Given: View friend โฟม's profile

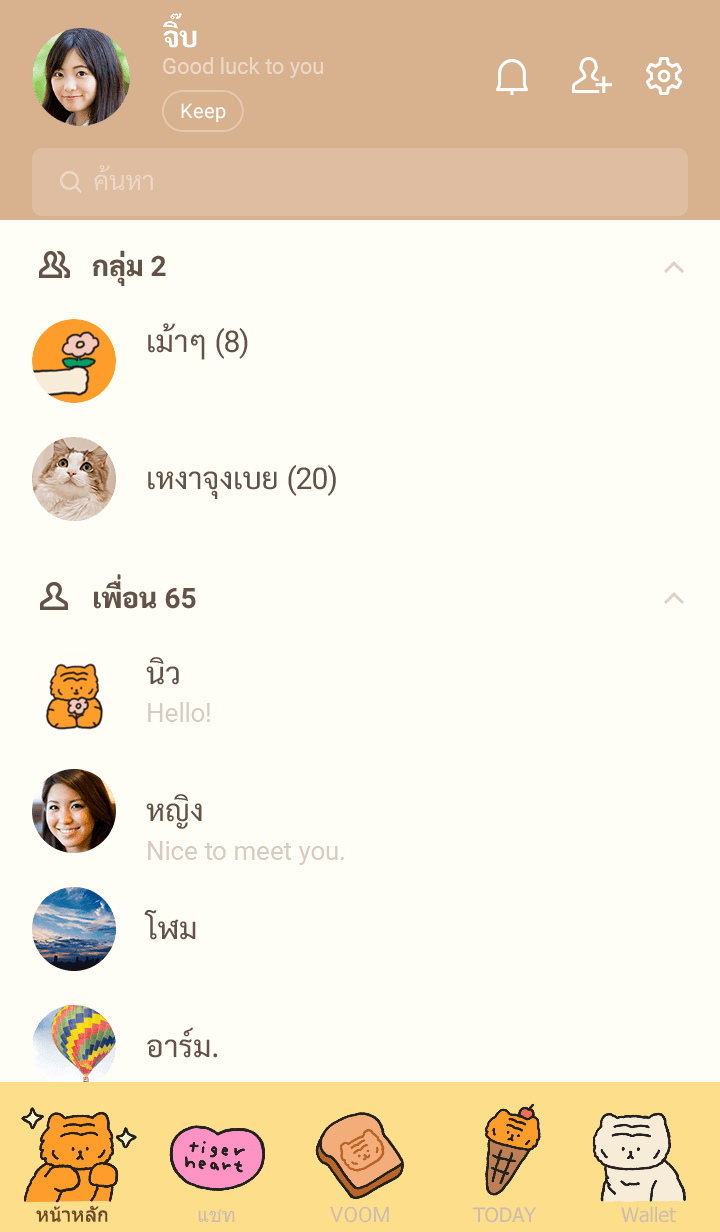Looking at the screenshot, I should (171, 929).
